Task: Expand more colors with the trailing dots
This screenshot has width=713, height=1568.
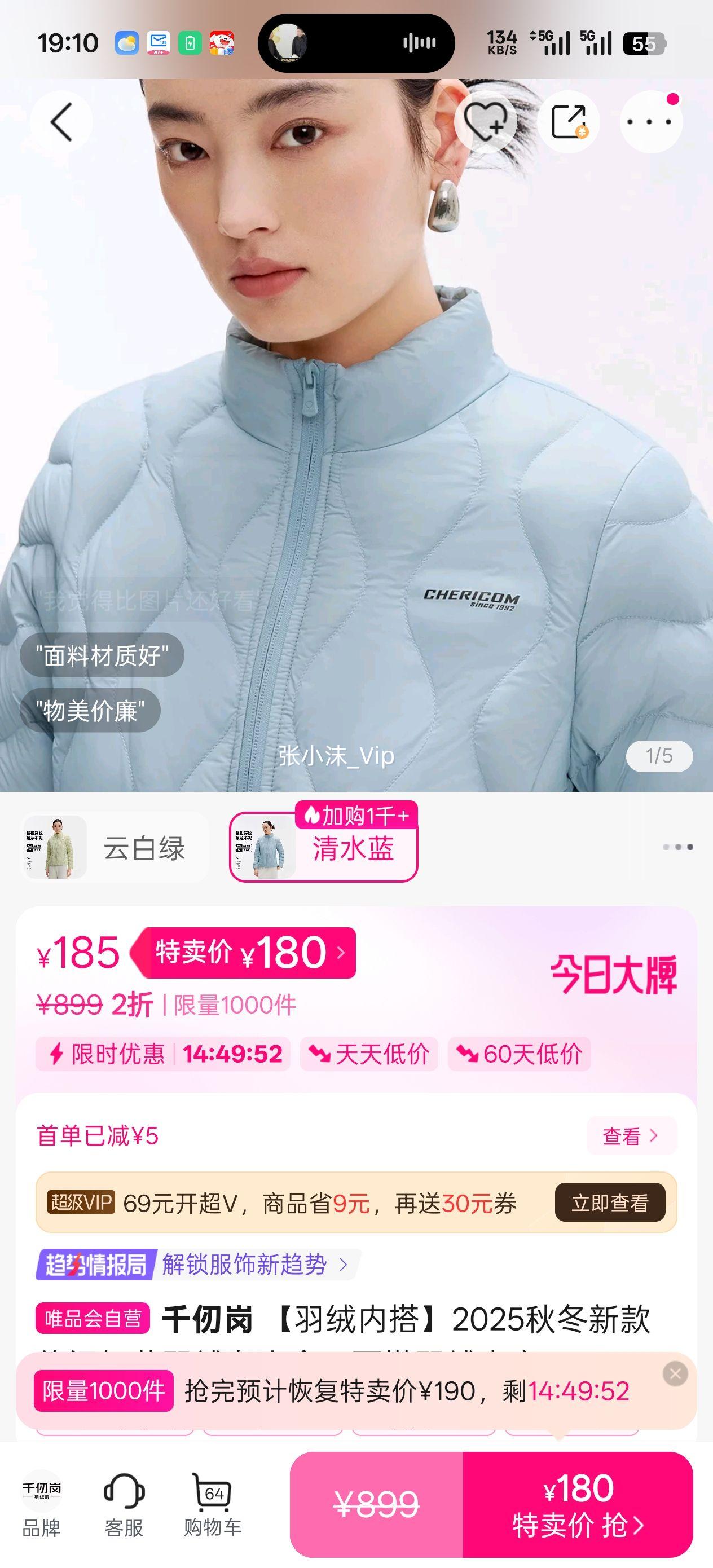Action: click(678, 846)
